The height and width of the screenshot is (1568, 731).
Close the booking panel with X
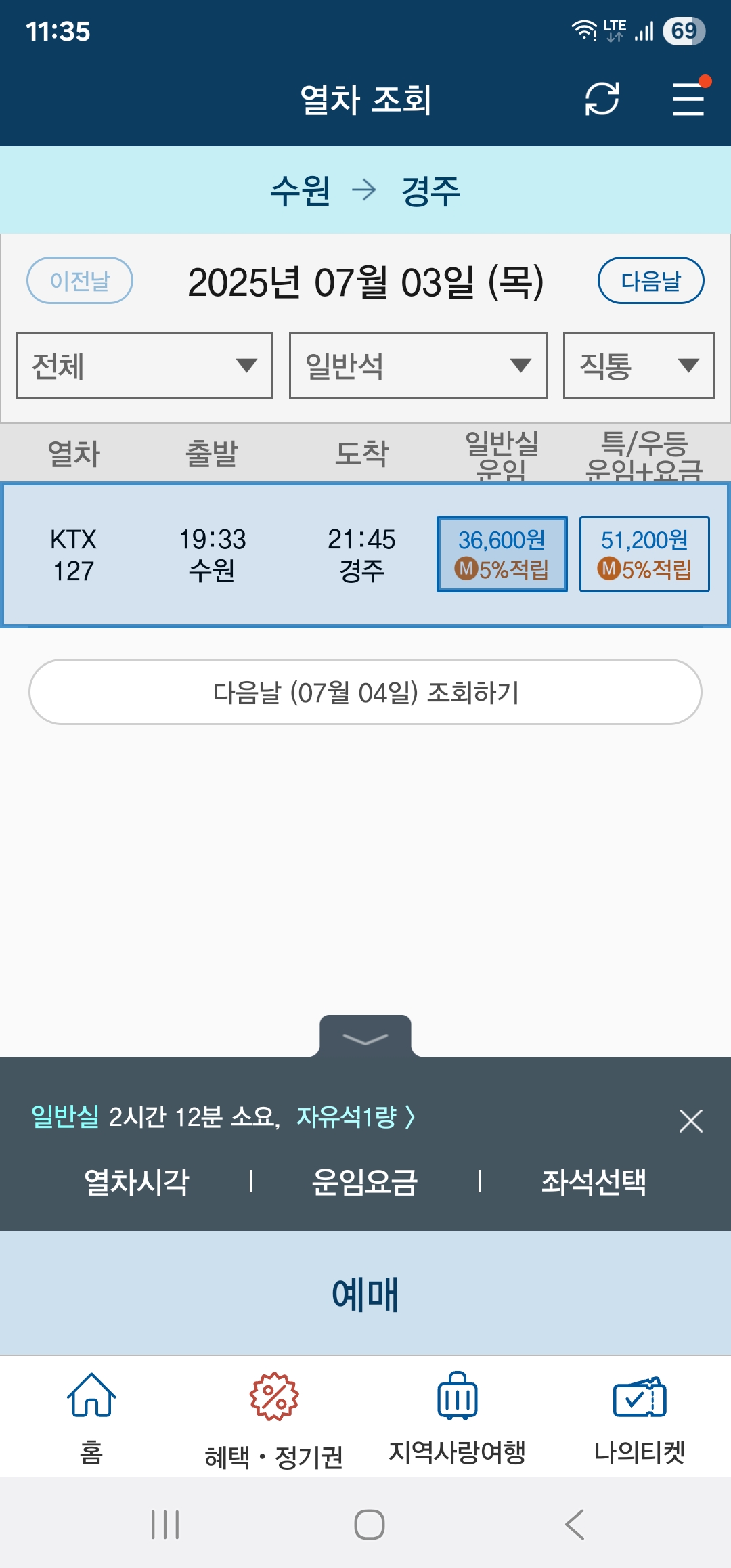pos(690,1121)
